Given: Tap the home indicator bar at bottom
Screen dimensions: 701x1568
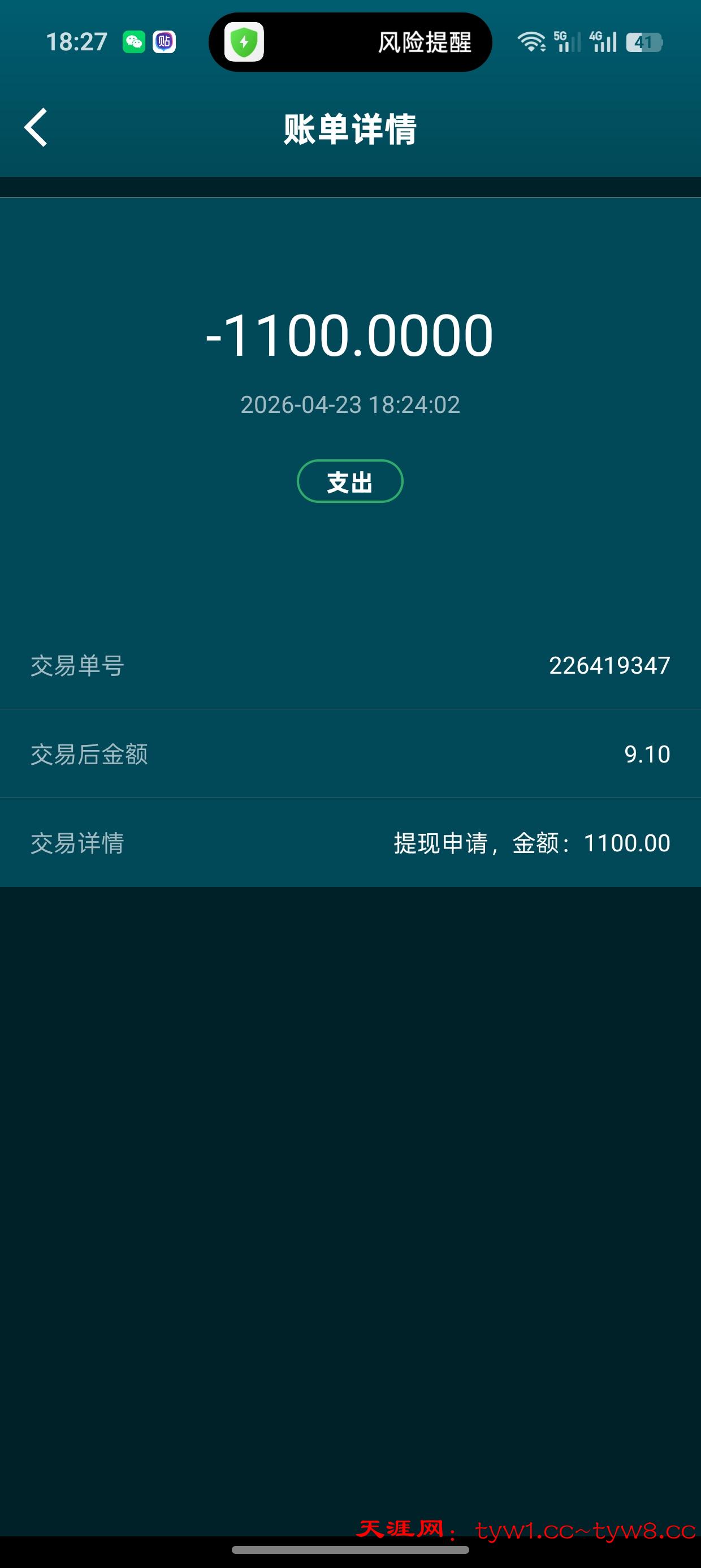Looking at the screenshot, I should (x=350, y=1550).
